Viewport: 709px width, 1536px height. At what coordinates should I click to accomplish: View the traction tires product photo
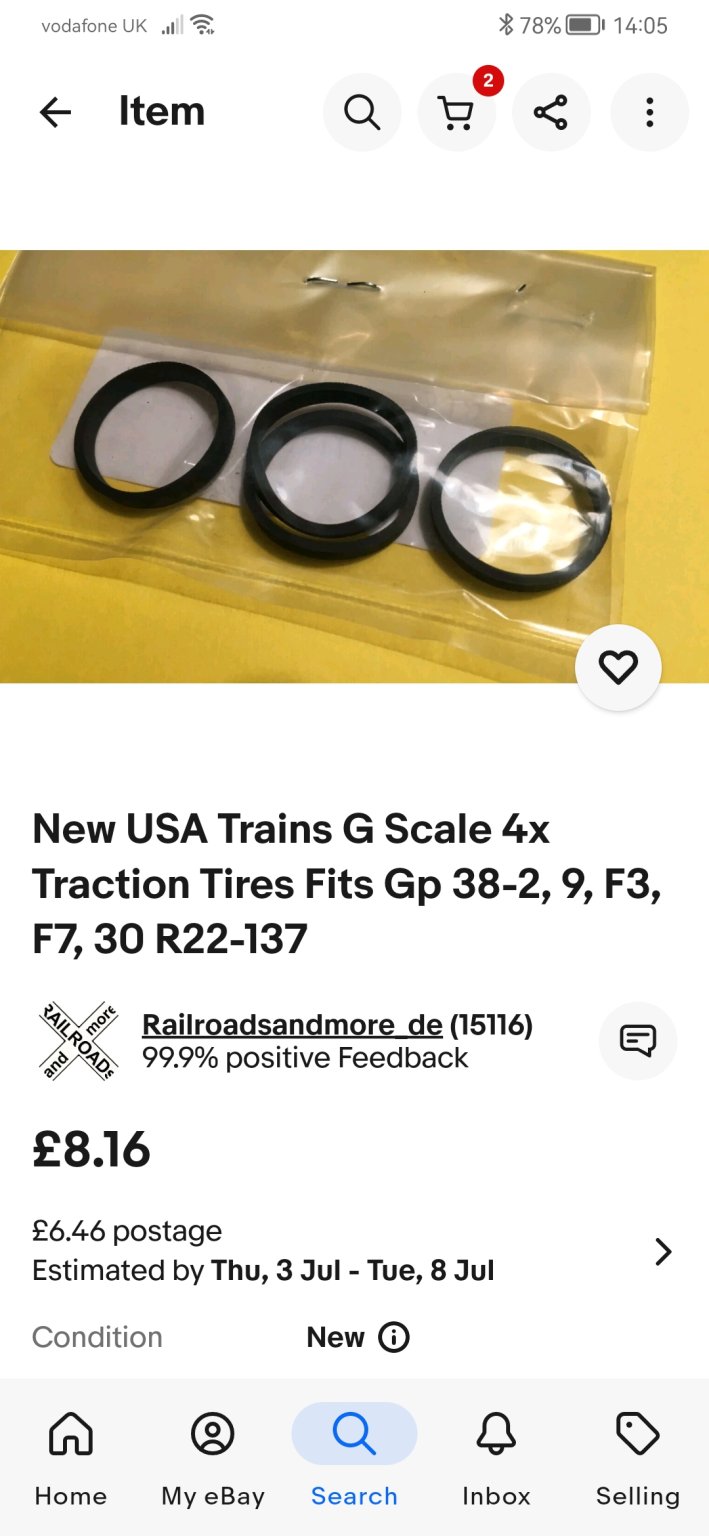pos(354,466)
